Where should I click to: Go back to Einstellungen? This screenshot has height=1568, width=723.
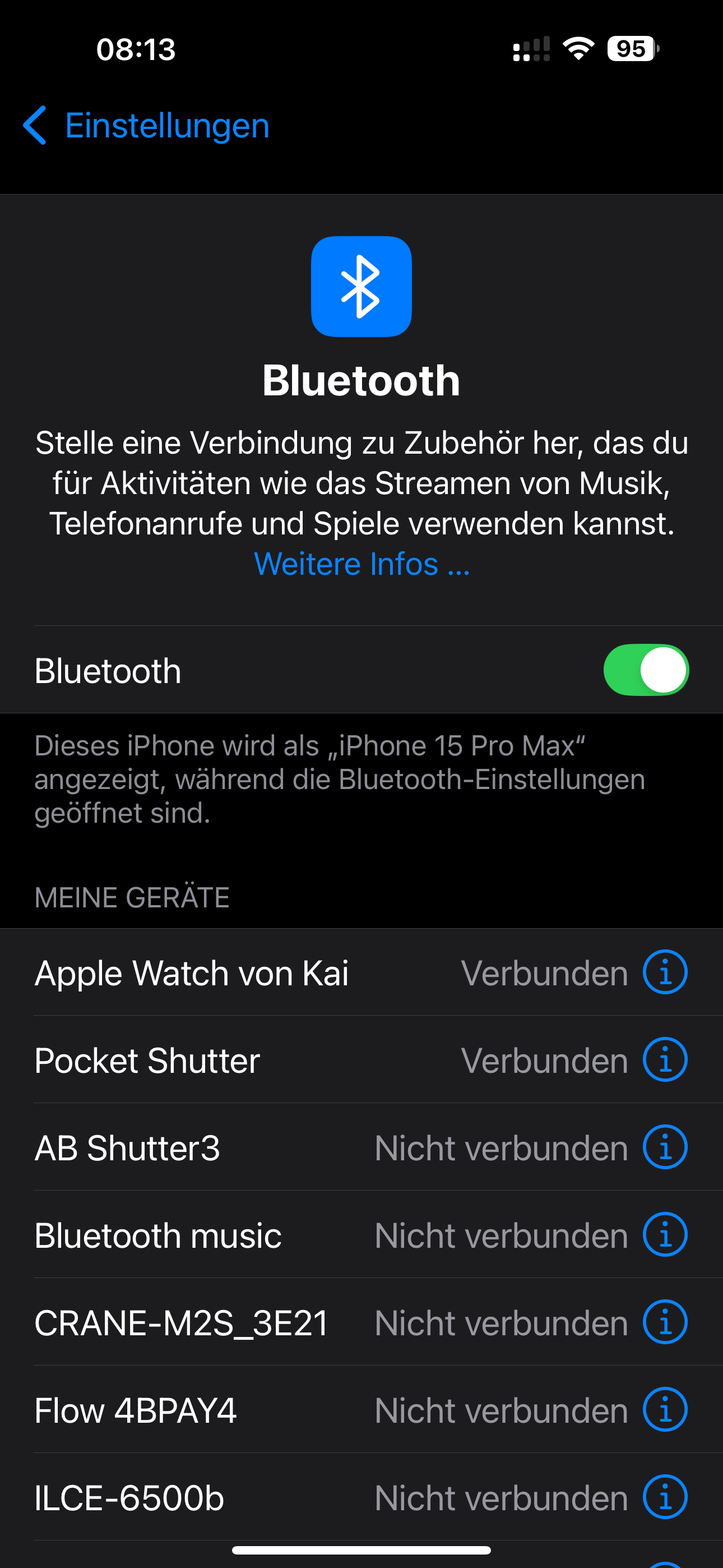pyautogui.click(x=146, y=126)
